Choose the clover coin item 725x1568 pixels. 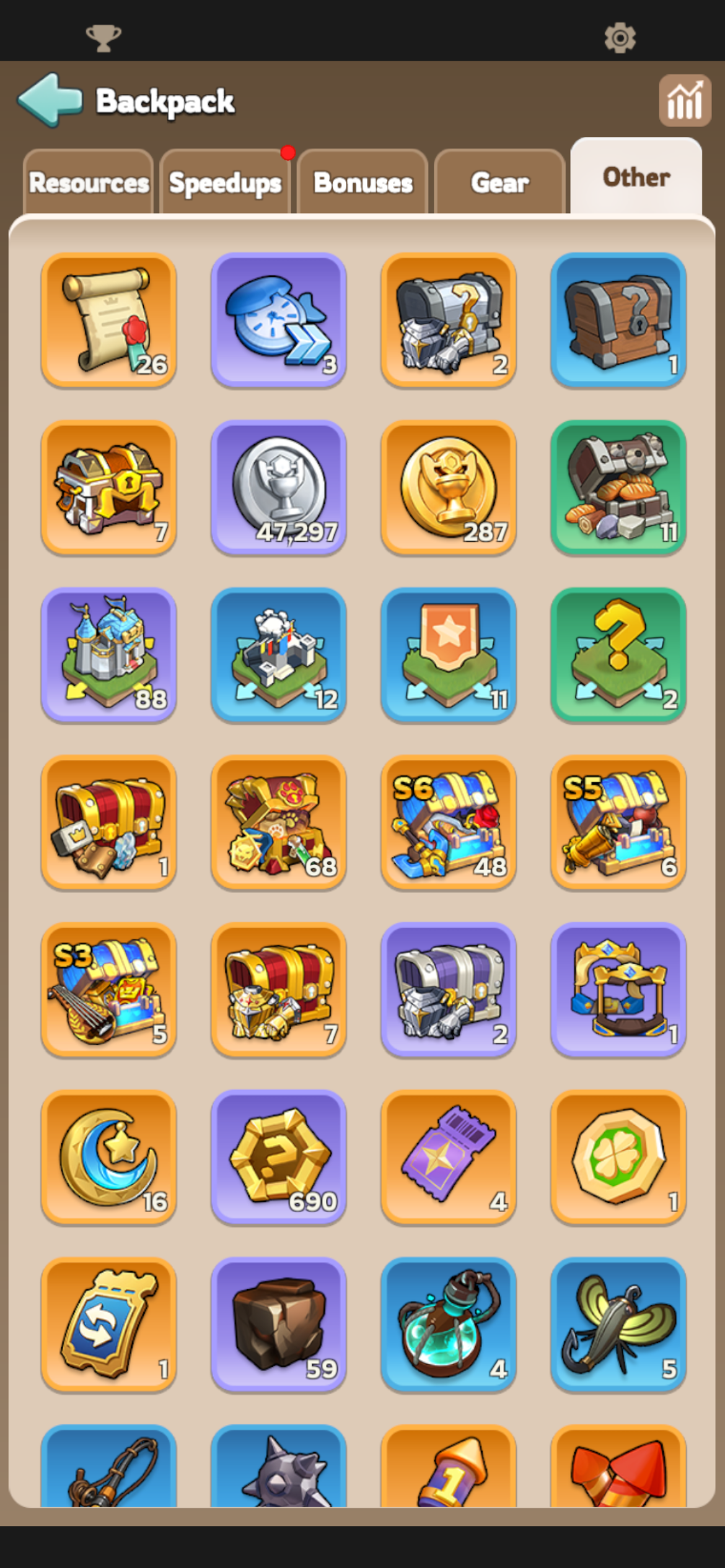point(618,1157)
